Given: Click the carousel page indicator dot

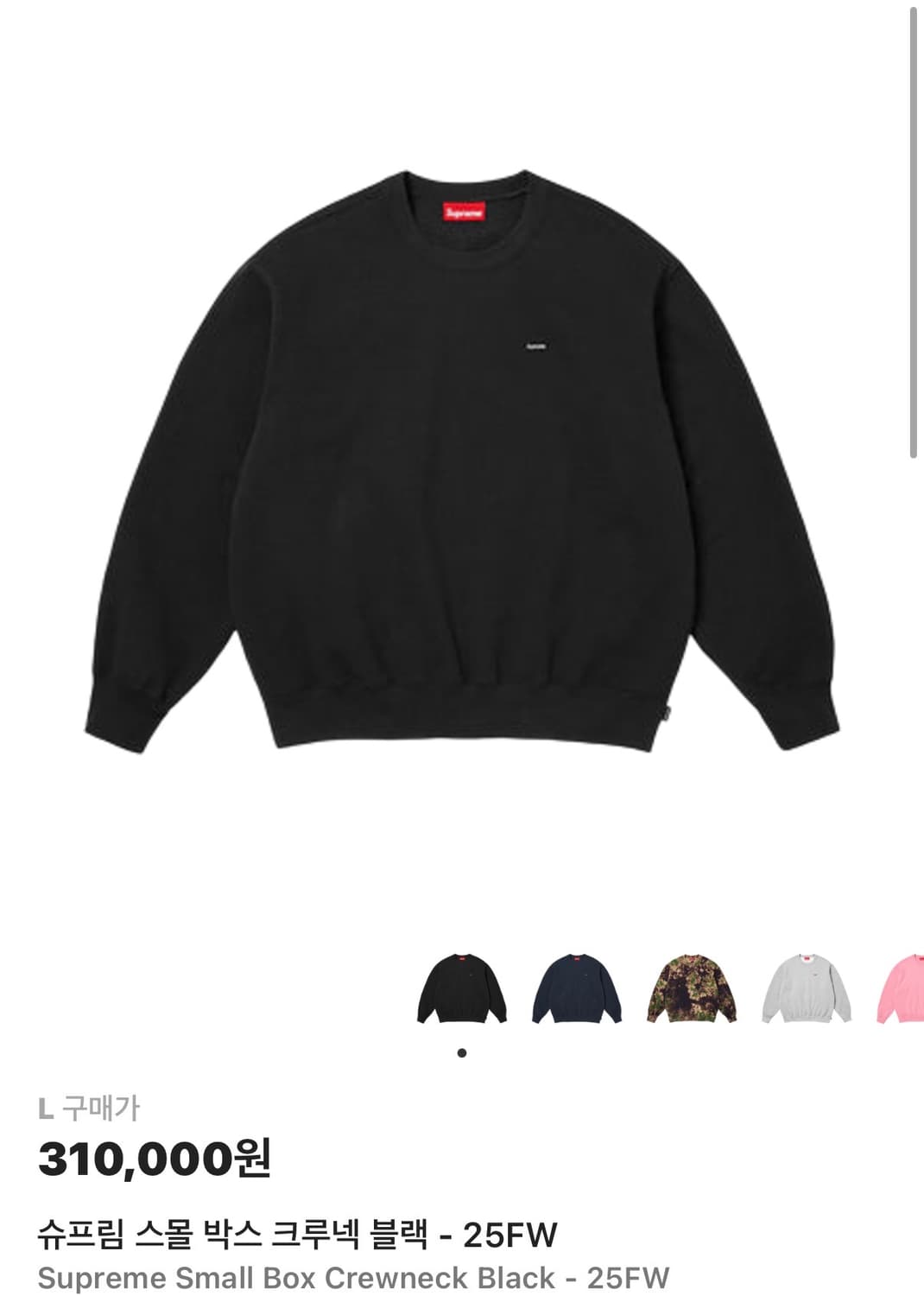Looking at the screenshot, I should (x=462, y=1052).
